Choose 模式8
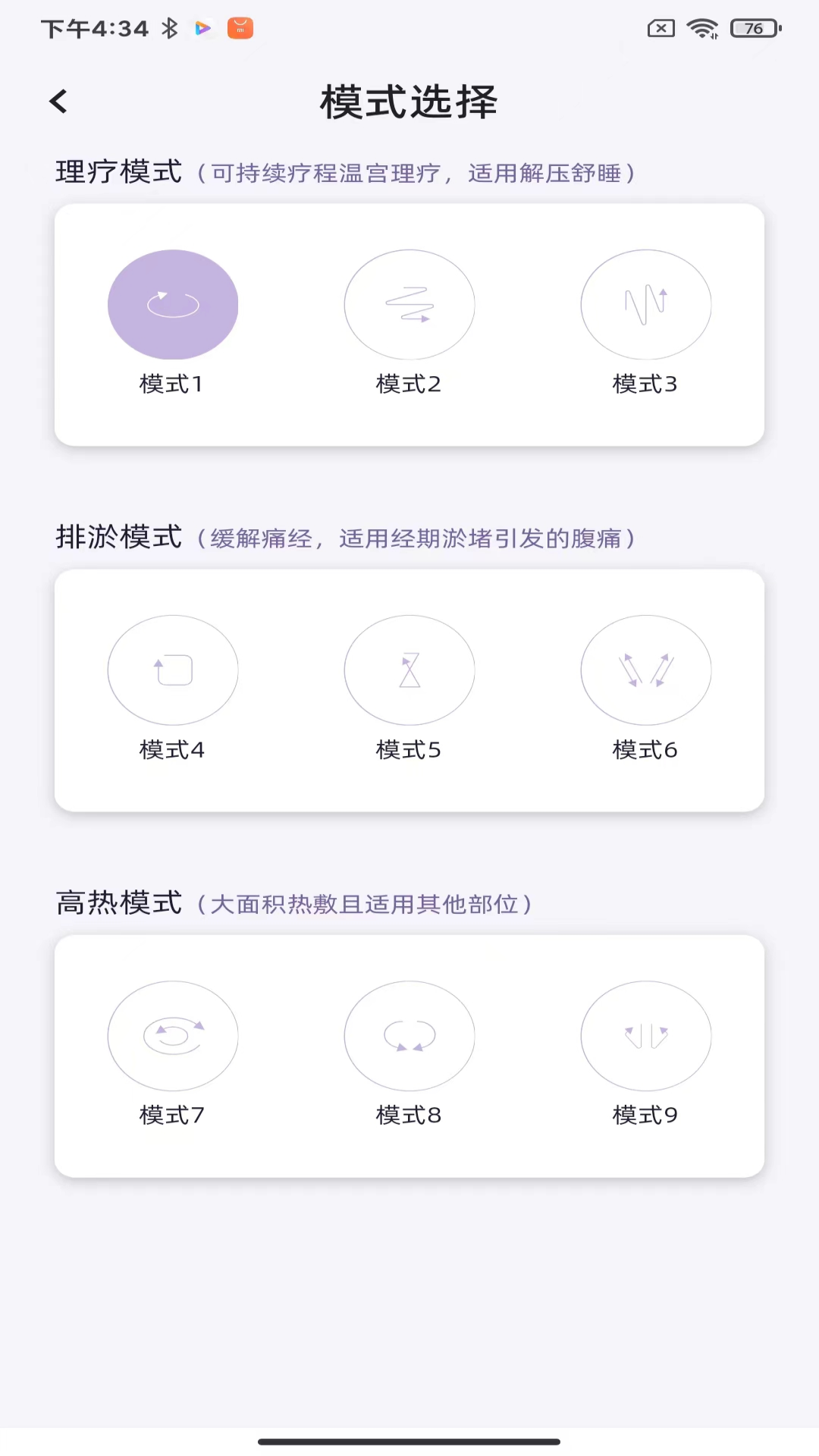819x1456 pixels. [409, 1036]
